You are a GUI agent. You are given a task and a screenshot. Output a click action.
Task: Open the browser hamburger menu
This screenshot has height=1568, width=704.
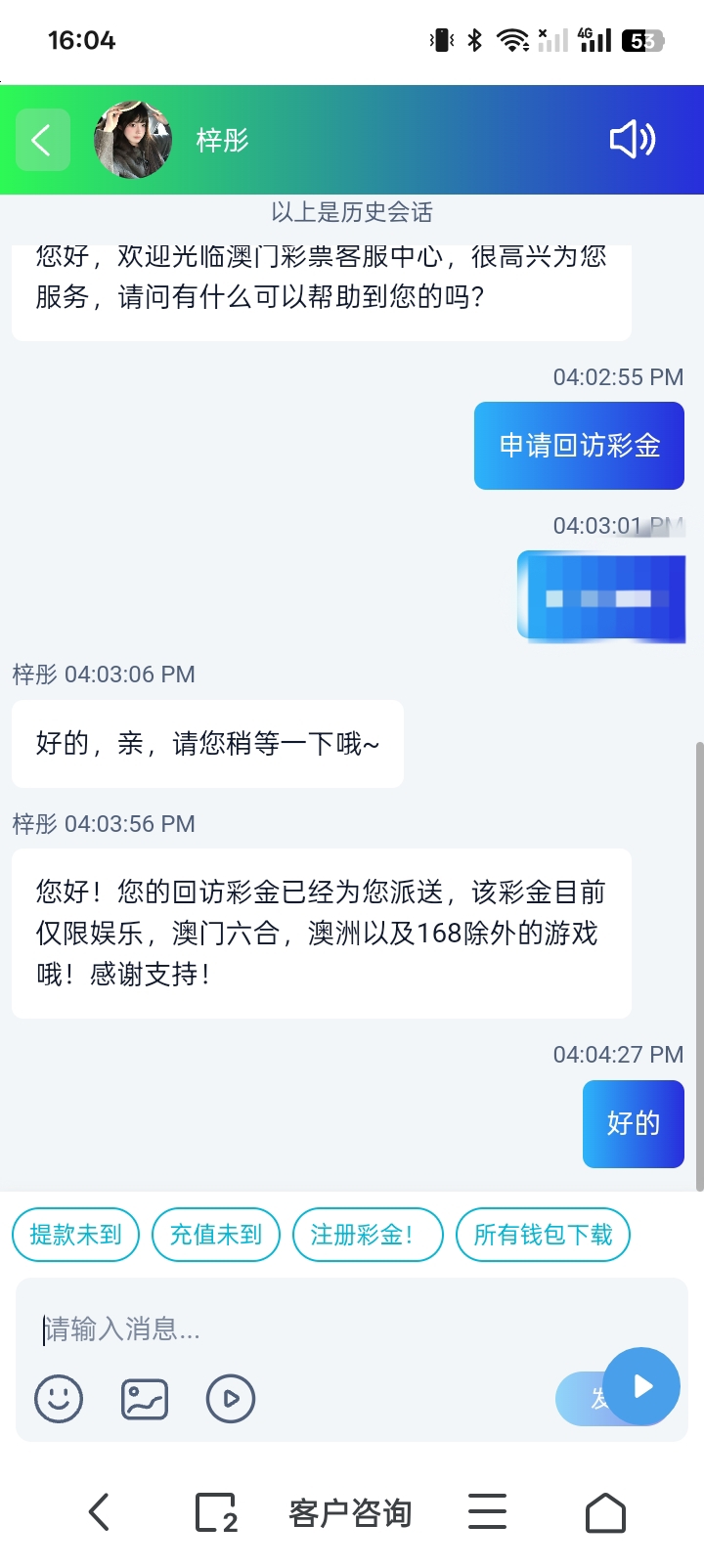coord(487,1512)
